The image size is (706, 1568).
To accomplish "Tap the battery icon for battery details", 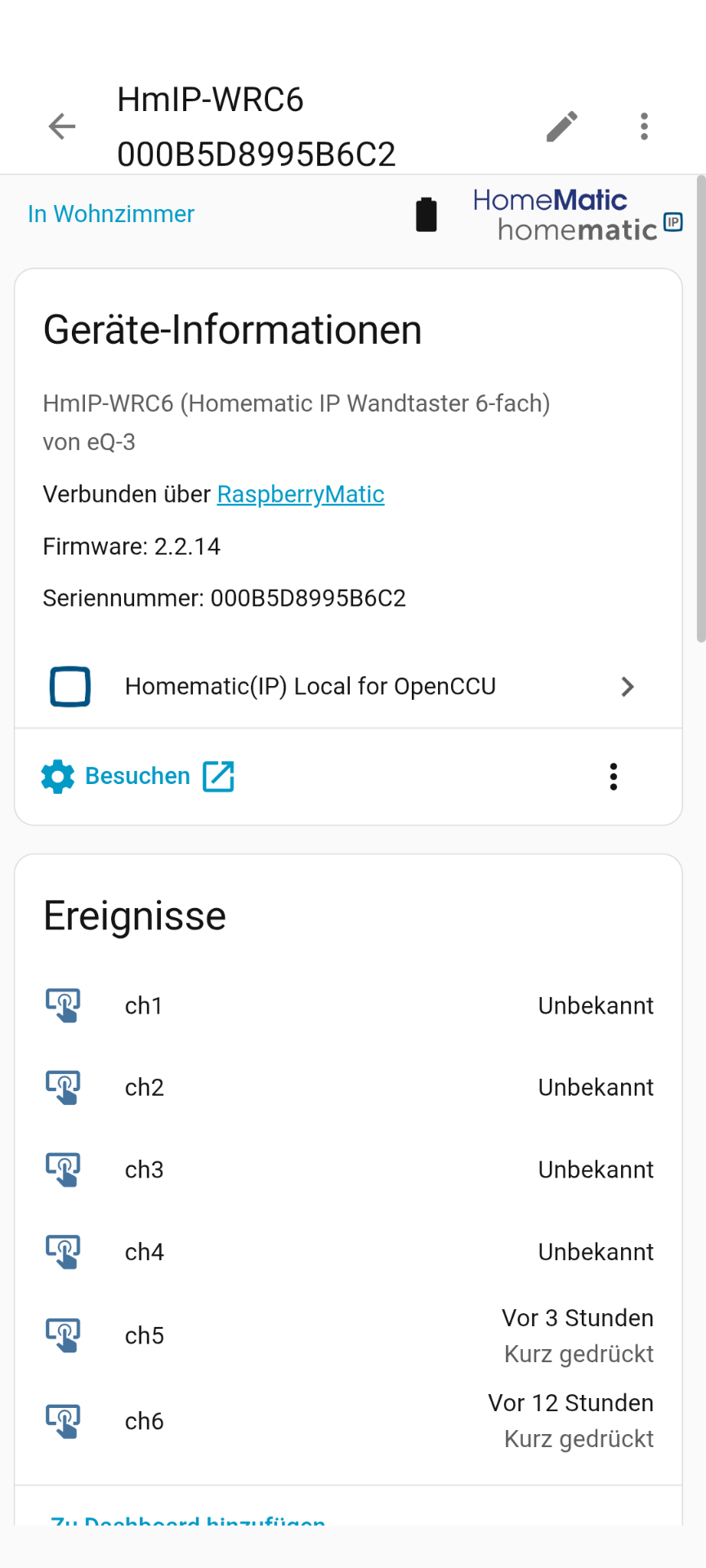I will (x=427, y=215).
